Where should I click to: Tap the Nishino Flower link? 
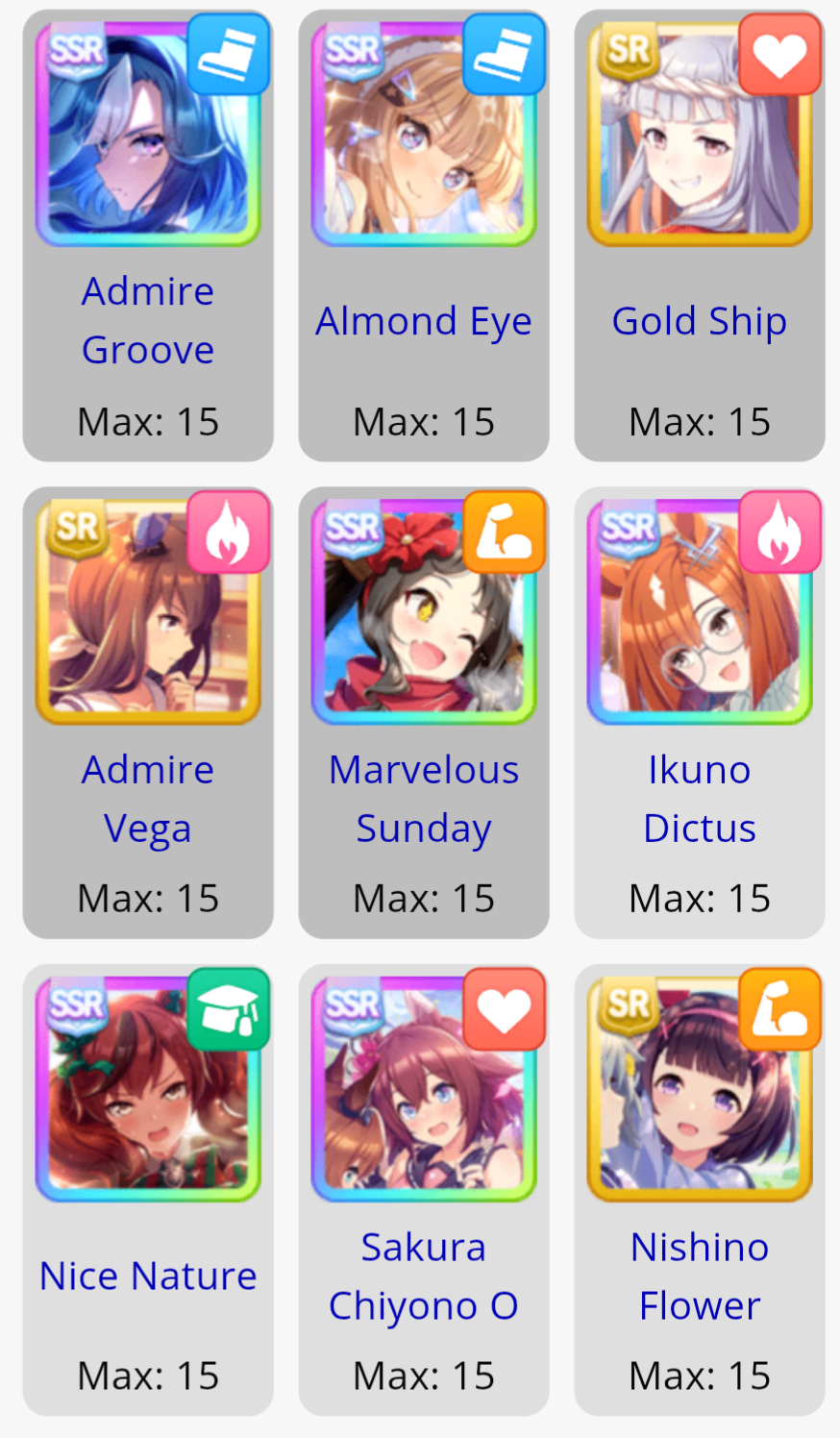(700, 1276)
